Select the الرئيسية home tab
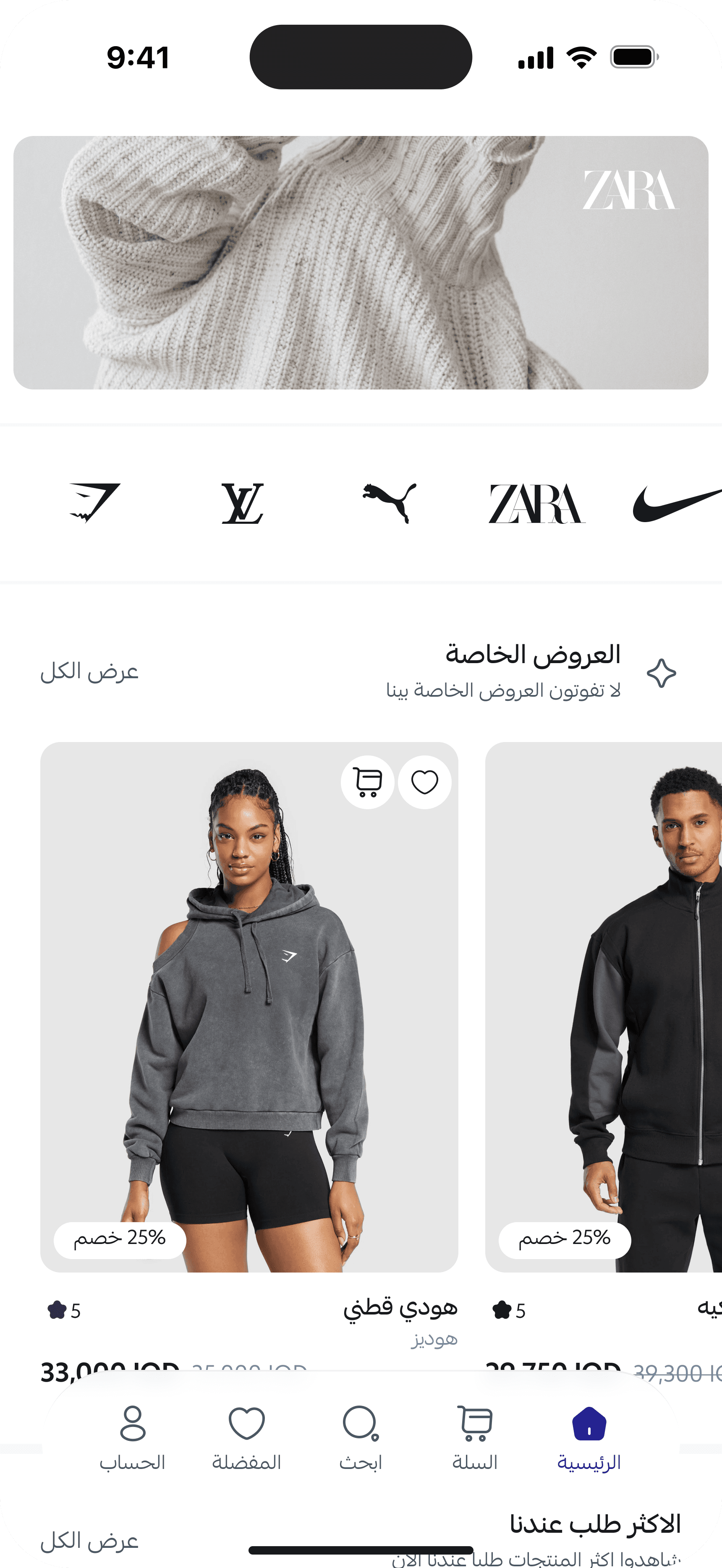Viewport: 722px width, 1568px height. [589, 1437]
